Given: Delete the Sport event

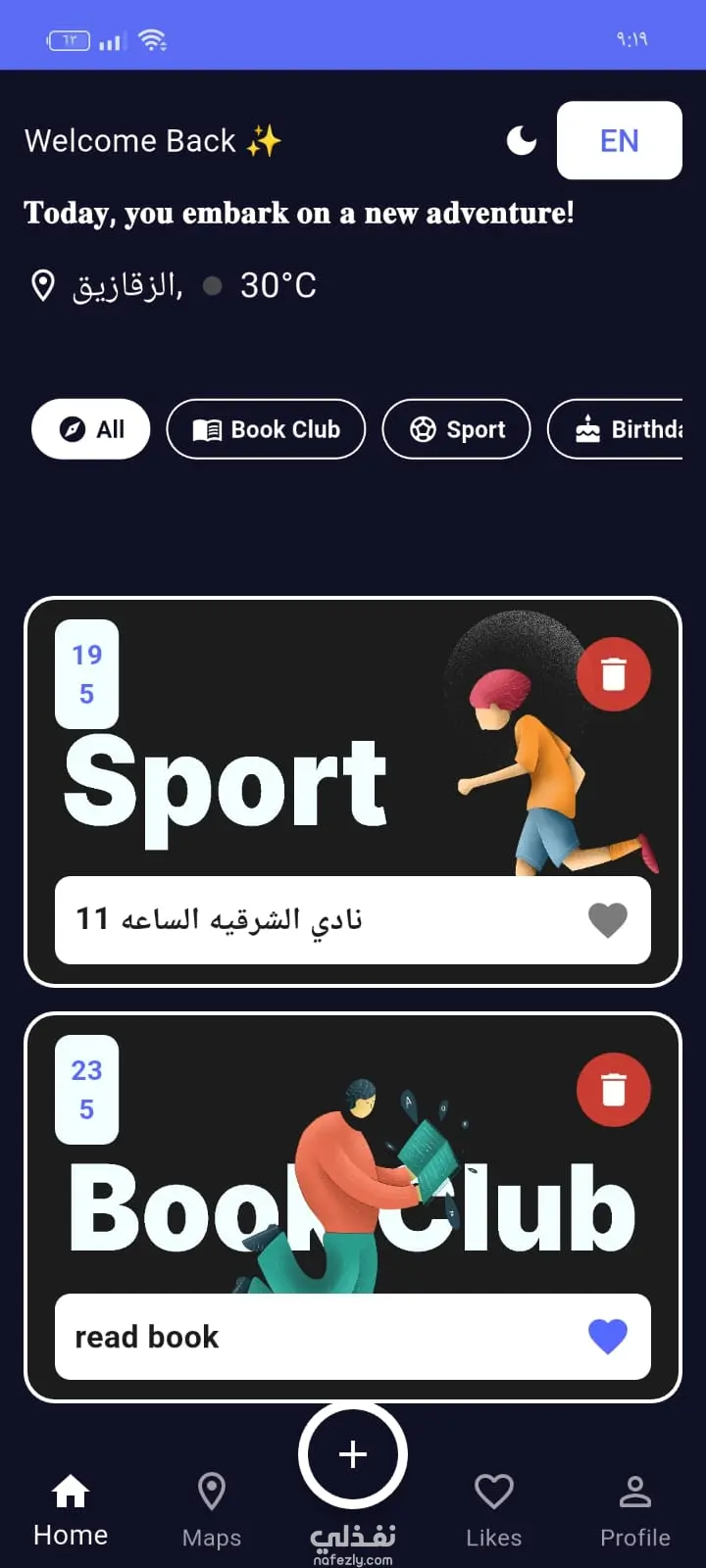Looking at the screenshot, I should [x=614, y=674].
